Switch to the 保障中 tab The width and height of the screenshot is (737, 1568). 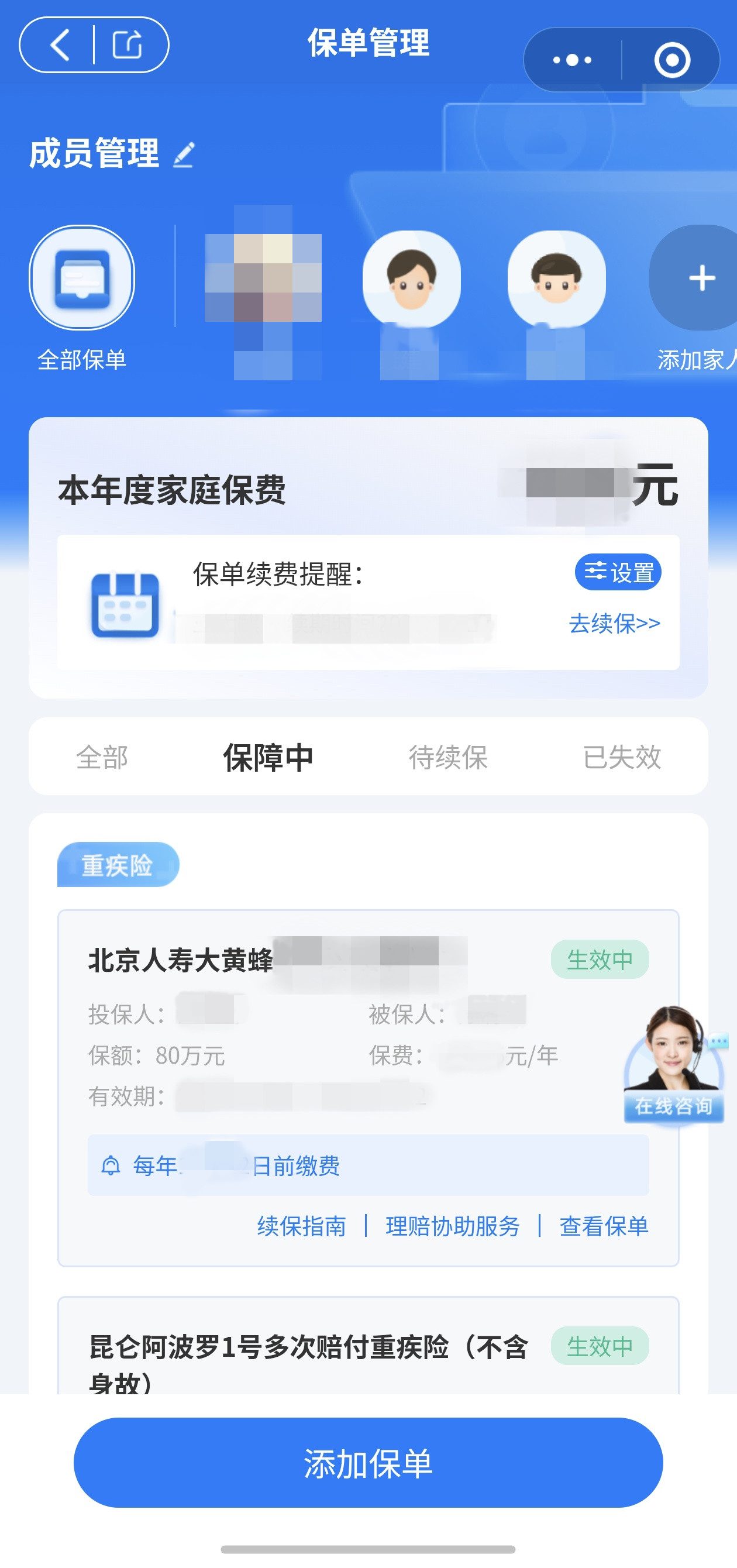268,757
